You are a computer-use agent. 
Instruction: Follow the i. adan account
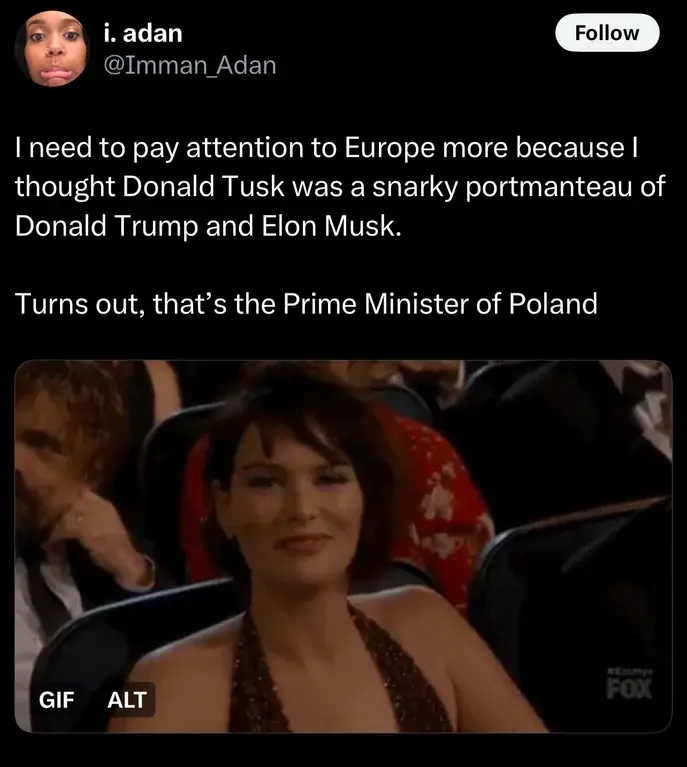point(607,33)
